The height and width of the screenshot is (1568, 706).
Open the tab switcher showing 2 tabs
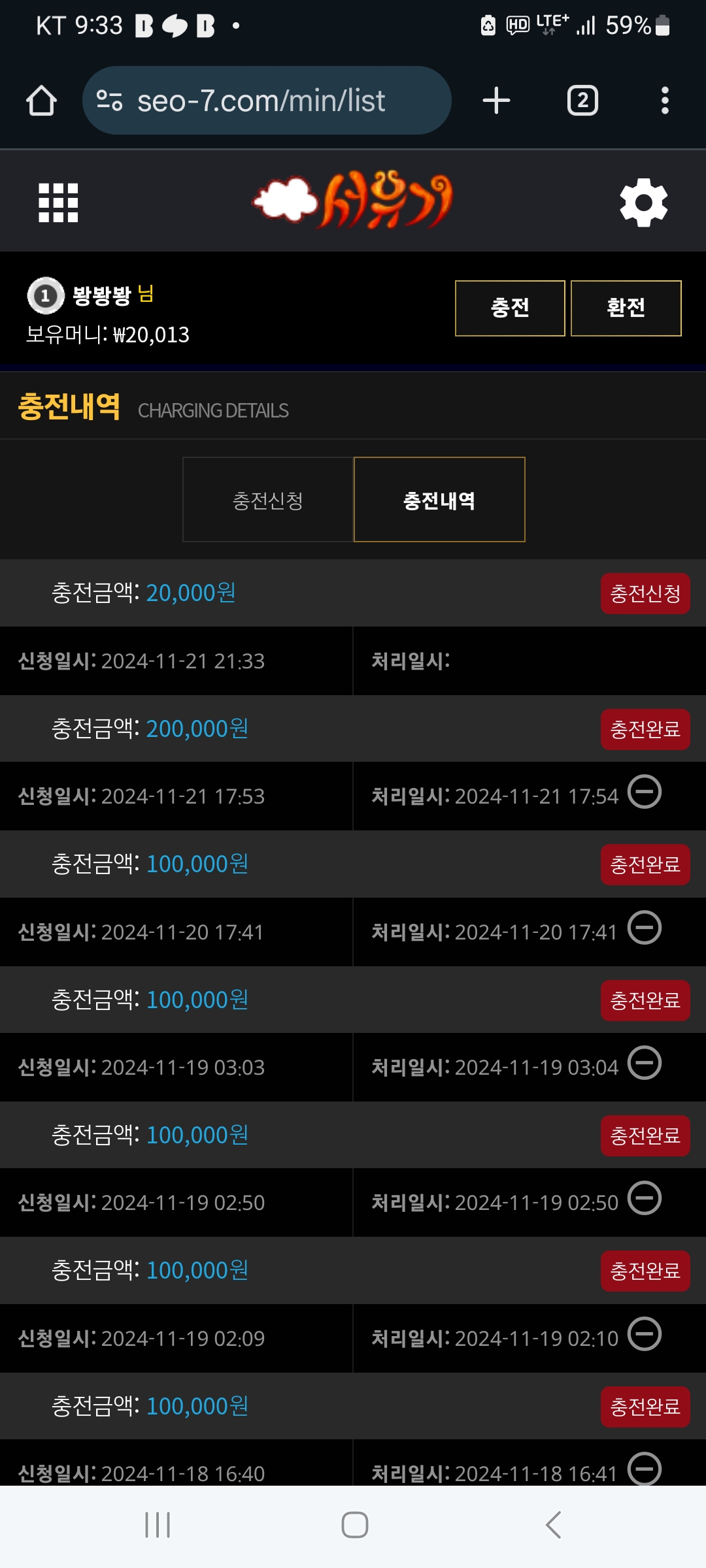582,101
